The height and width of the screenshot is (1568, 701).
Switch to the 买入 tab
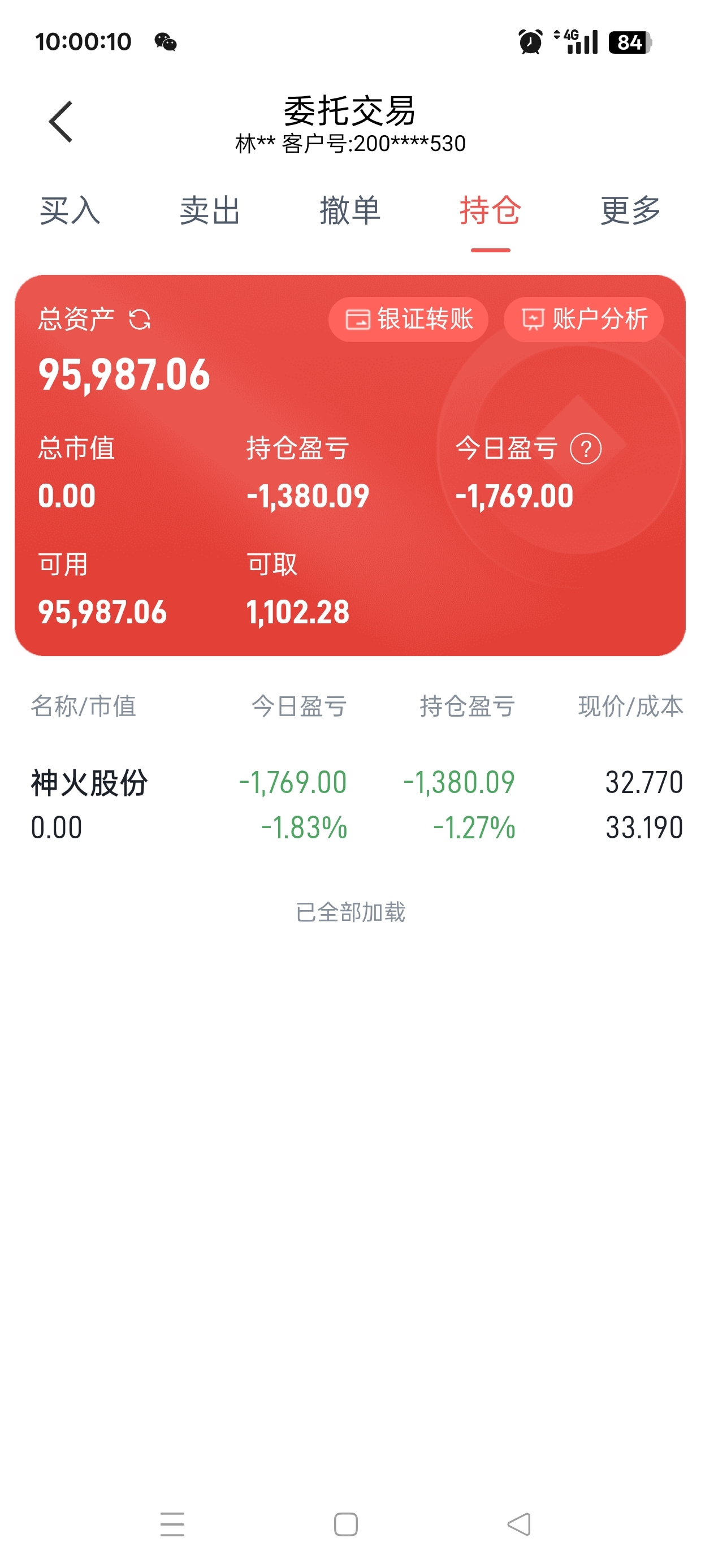click(x=70, y=210)
